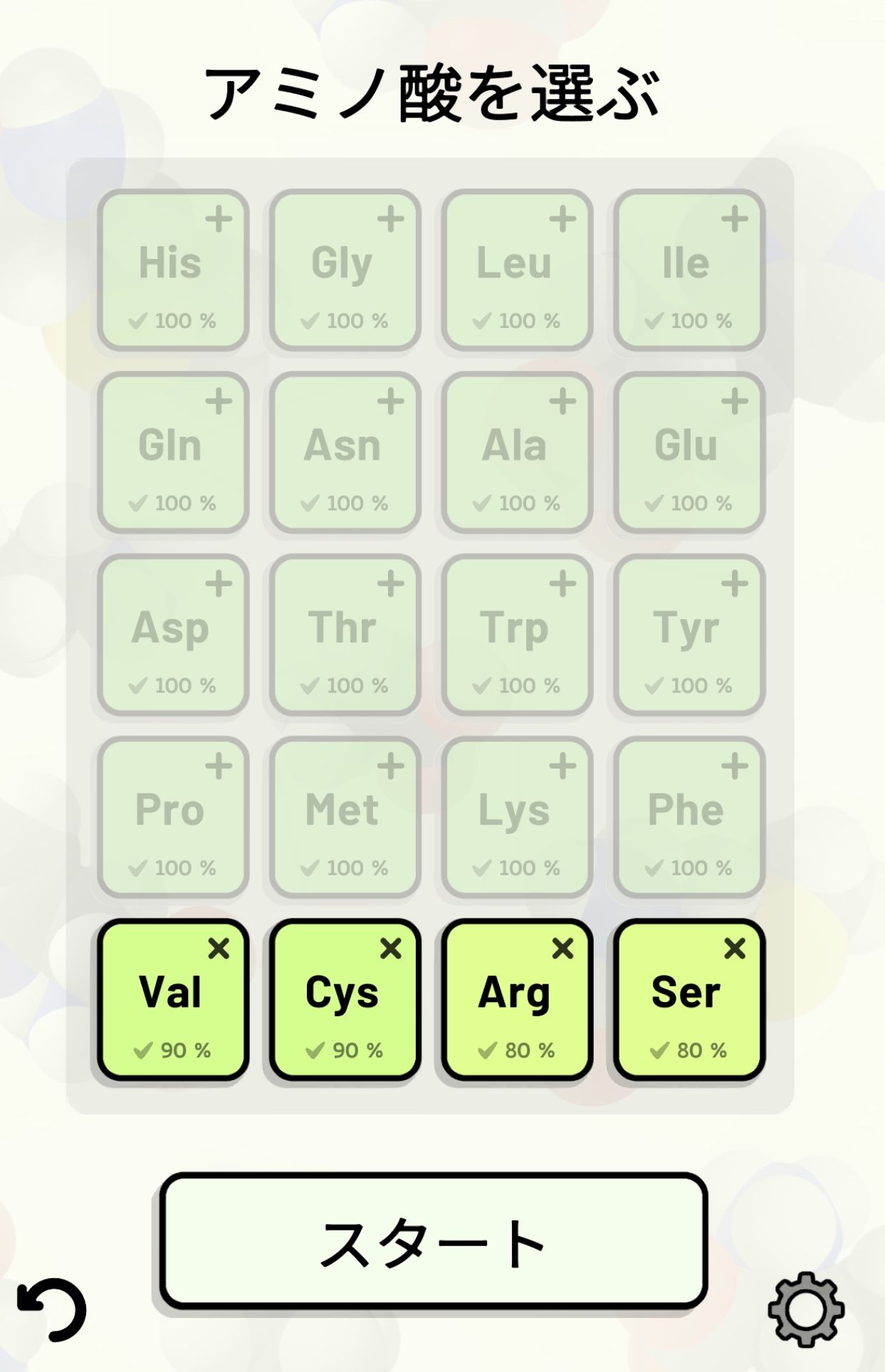Deselect the Cys amino acid tile
Image resolution: width=885 pixels, height=1372 pixels.
click(345, 1000)
